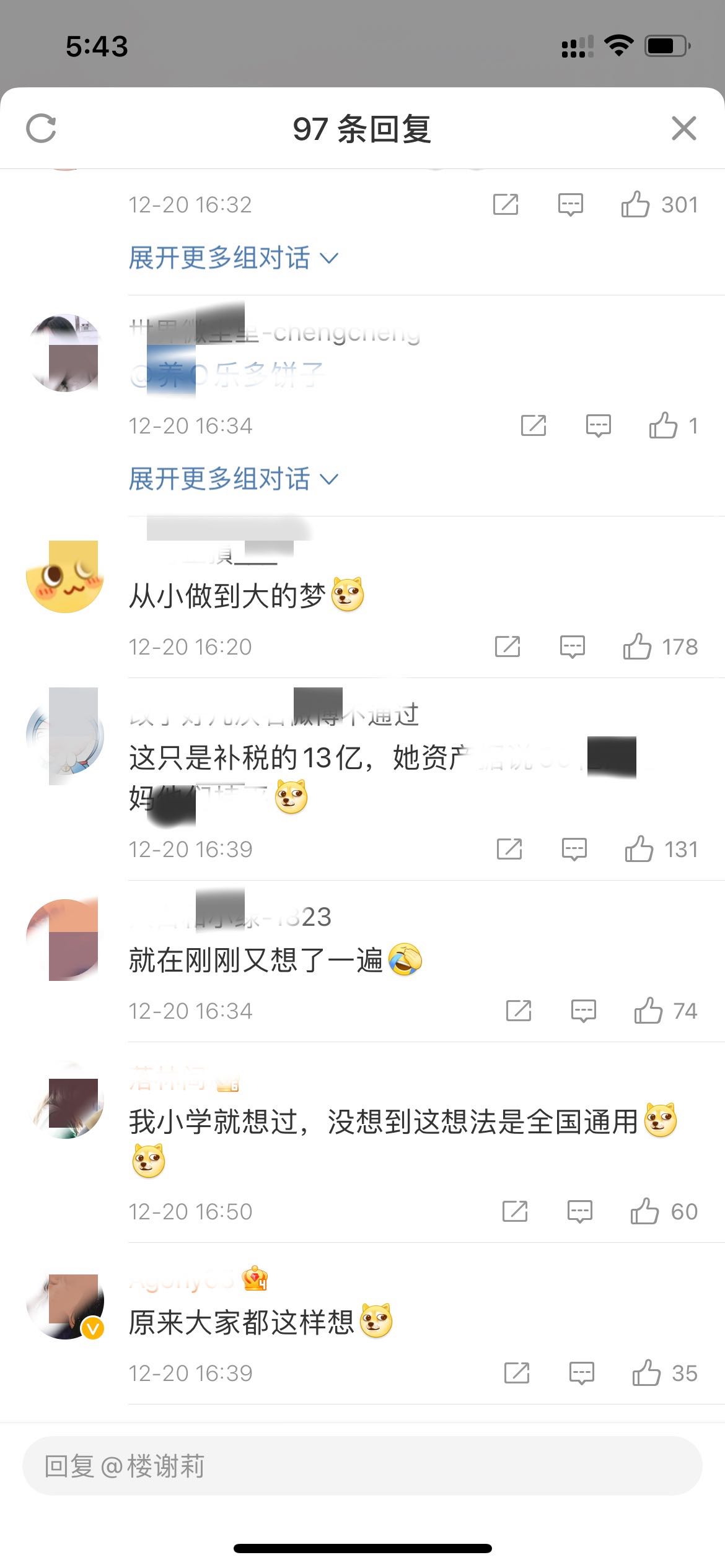Like the comment with 301 likes

636,204
